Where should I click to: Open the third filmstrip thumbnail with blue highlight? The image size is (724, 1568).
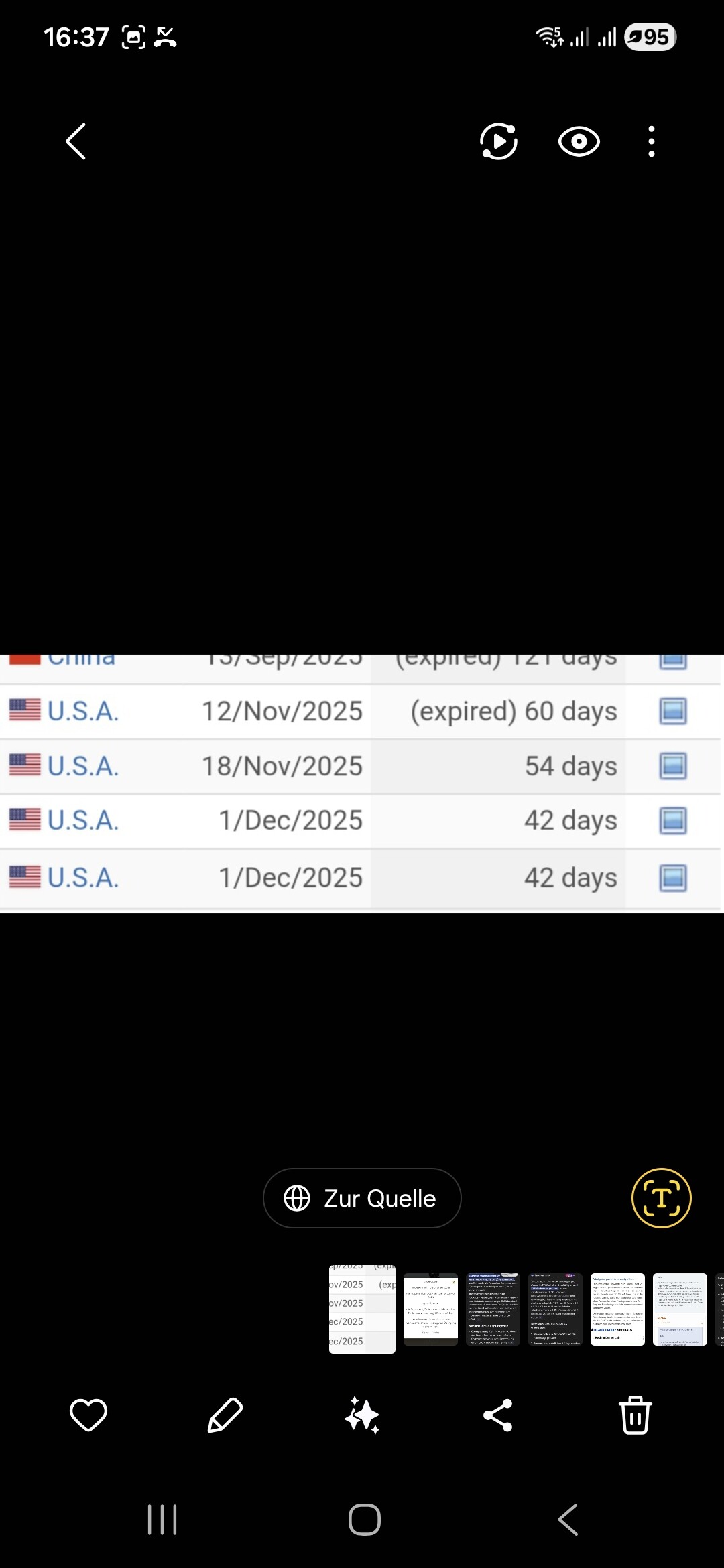[x=493, y=1309]
